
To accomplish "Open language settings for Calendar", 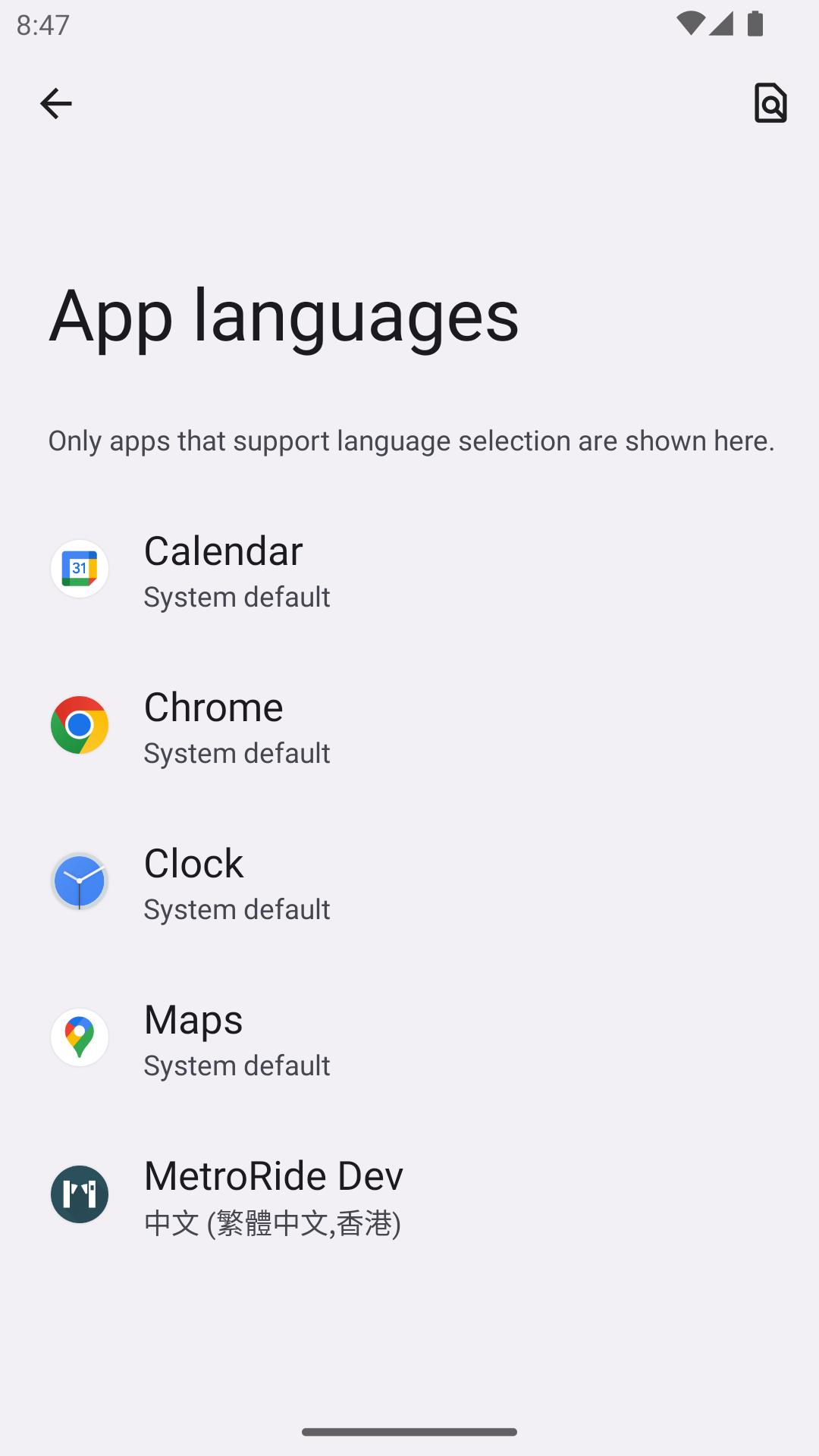I will (409, 569).
